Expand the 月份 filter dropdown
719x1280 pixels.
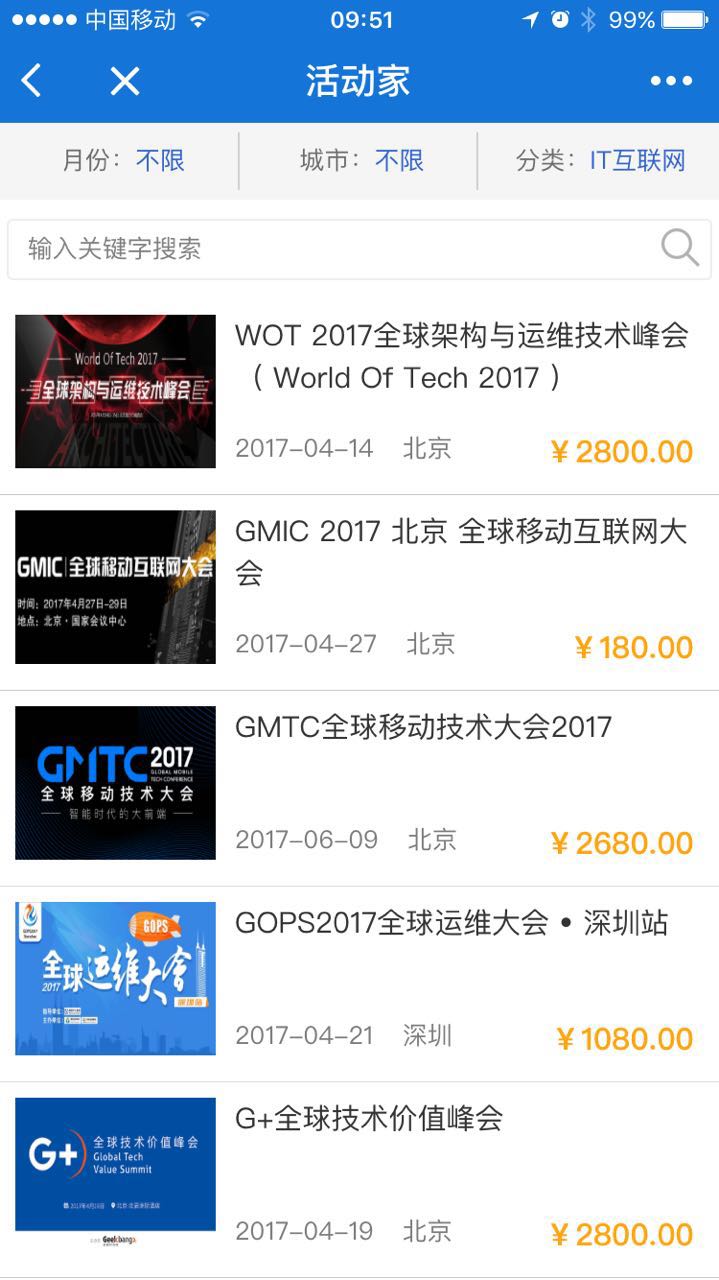pos(123,161)
